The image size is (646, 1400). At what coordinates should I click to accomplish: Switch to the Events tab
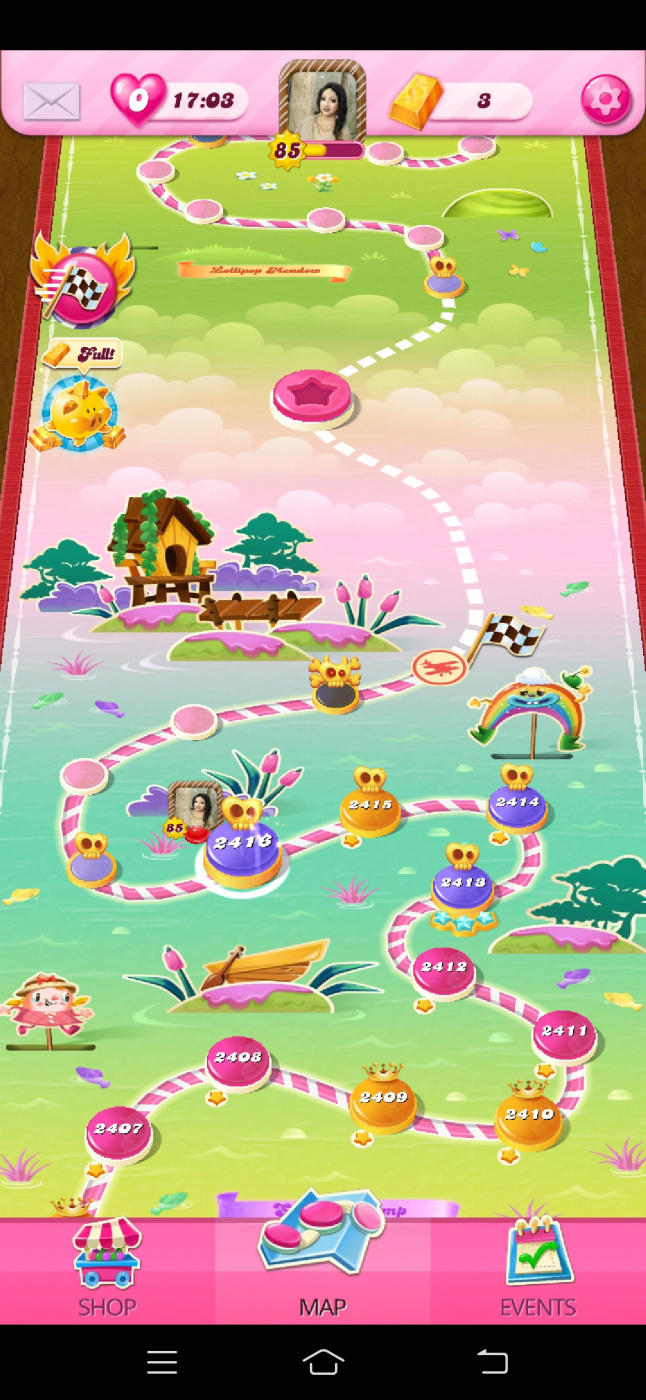[x=538, y=1270]
